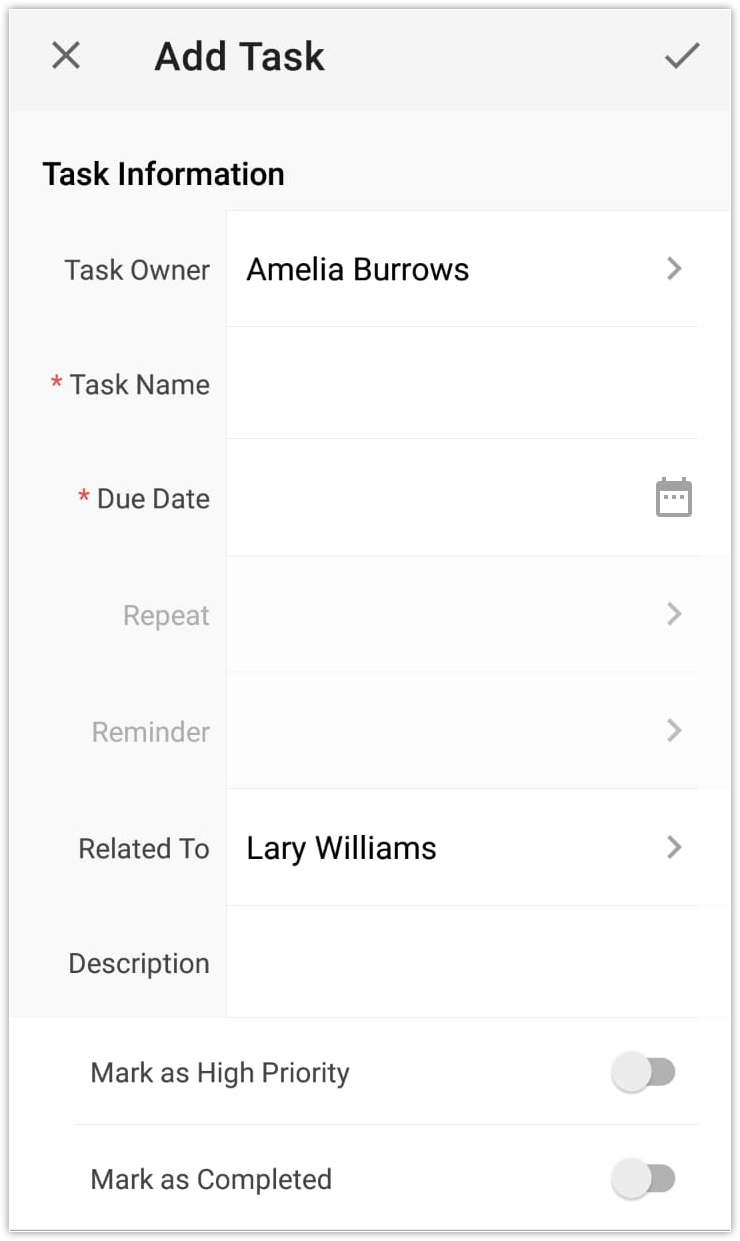Save the task with the checkmark

tap(682, 56)
